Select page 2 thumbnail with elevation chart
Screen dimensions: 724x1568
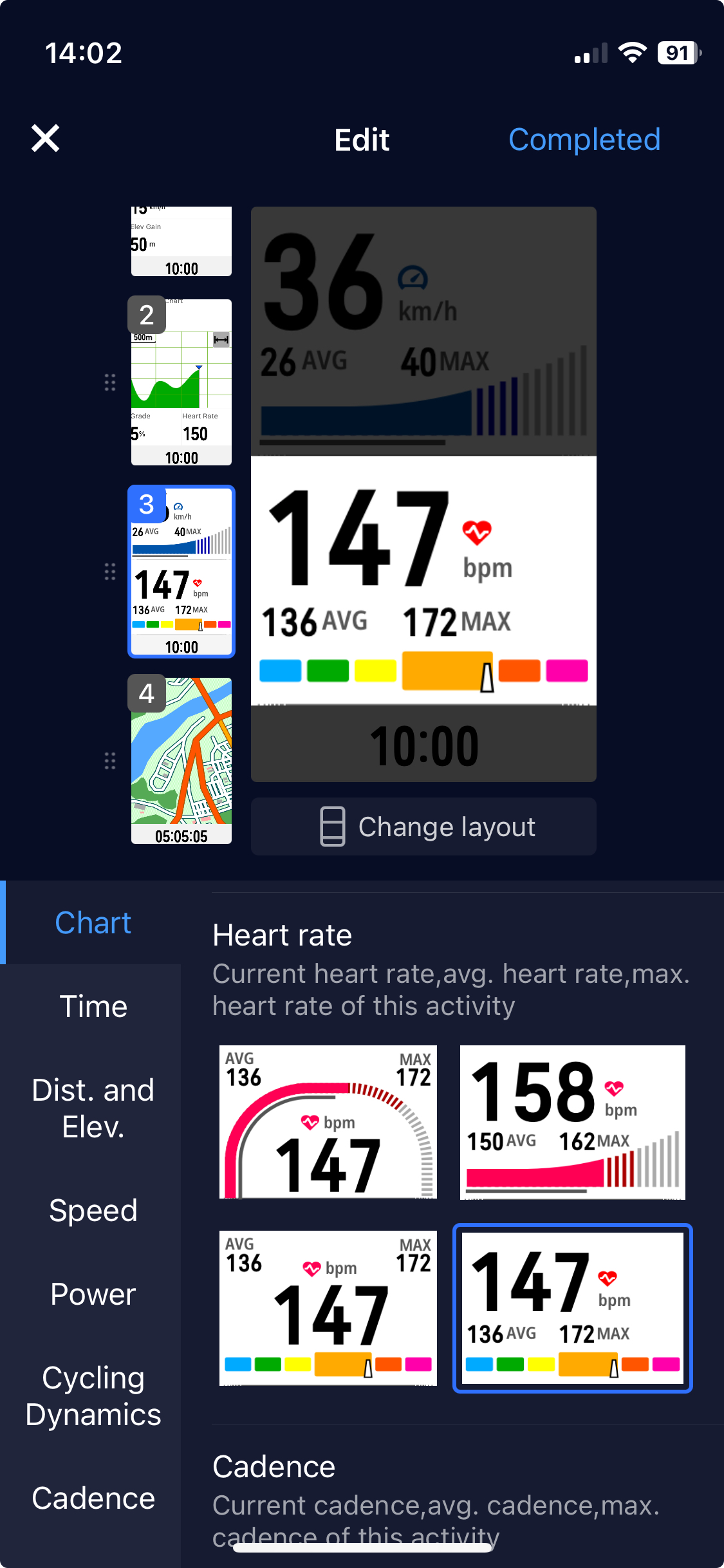point(181,382)
